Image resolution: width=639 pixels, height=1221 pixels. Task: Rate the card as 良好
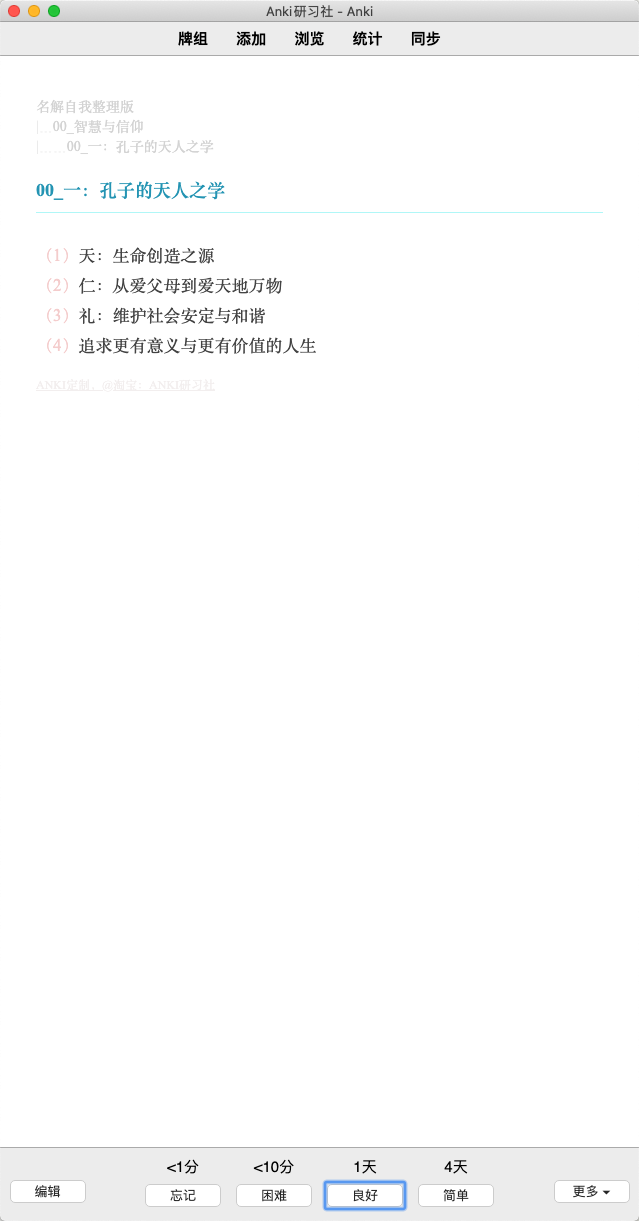365,1195
